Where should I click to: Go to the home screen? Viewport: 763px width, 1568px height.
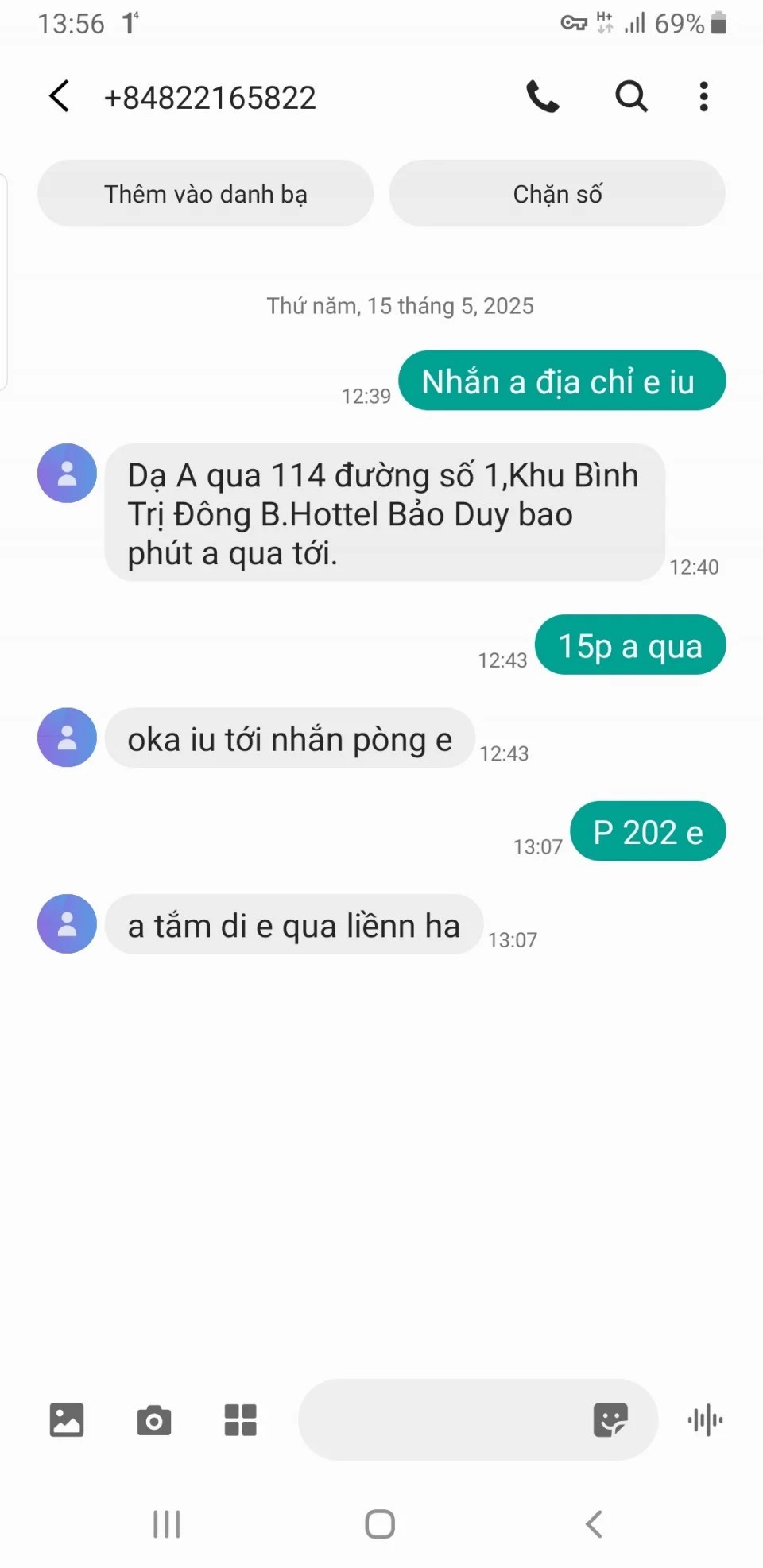click(x=380, y=1524)
